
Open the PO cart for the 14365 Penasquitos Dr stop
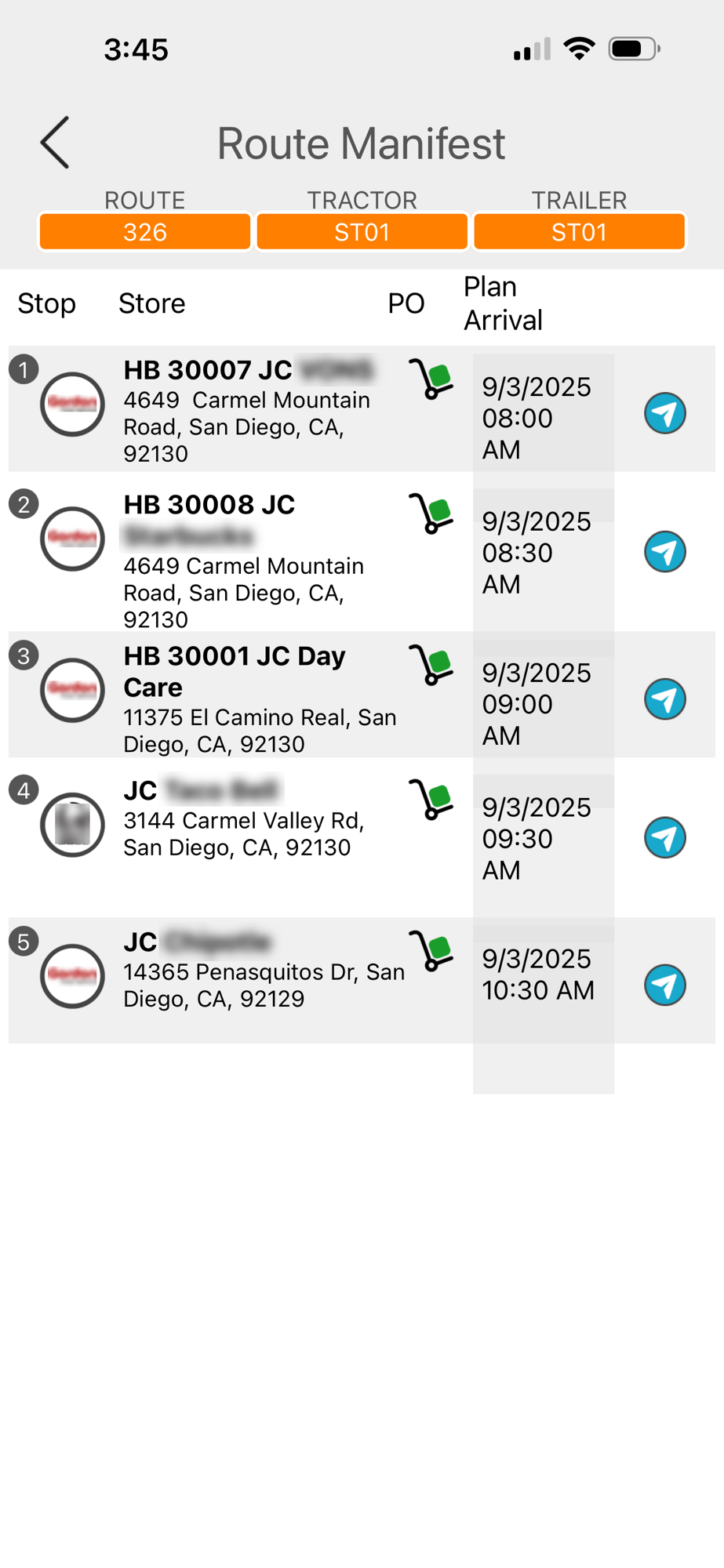coord(431,951)
